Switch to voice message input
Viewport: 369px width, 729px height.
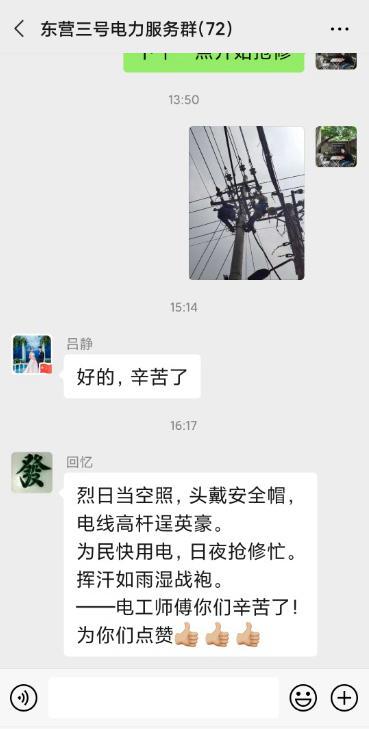pos(23,698)
